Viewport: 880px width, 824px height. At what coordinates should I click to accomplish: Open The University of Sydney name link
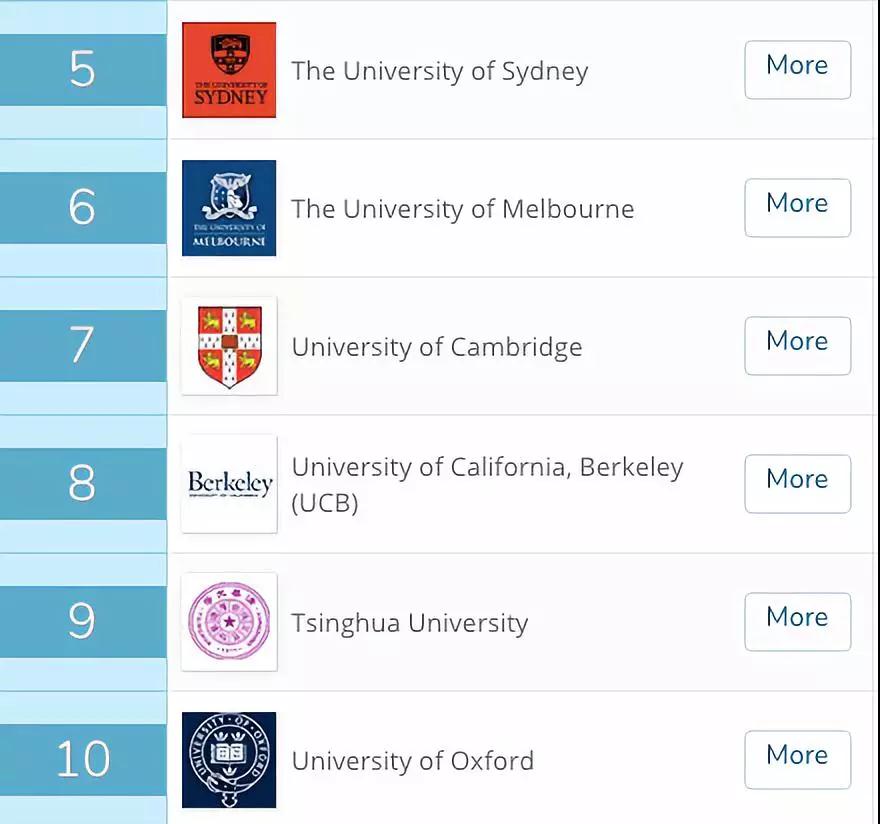pyautogui.click(x=439, y=72)
